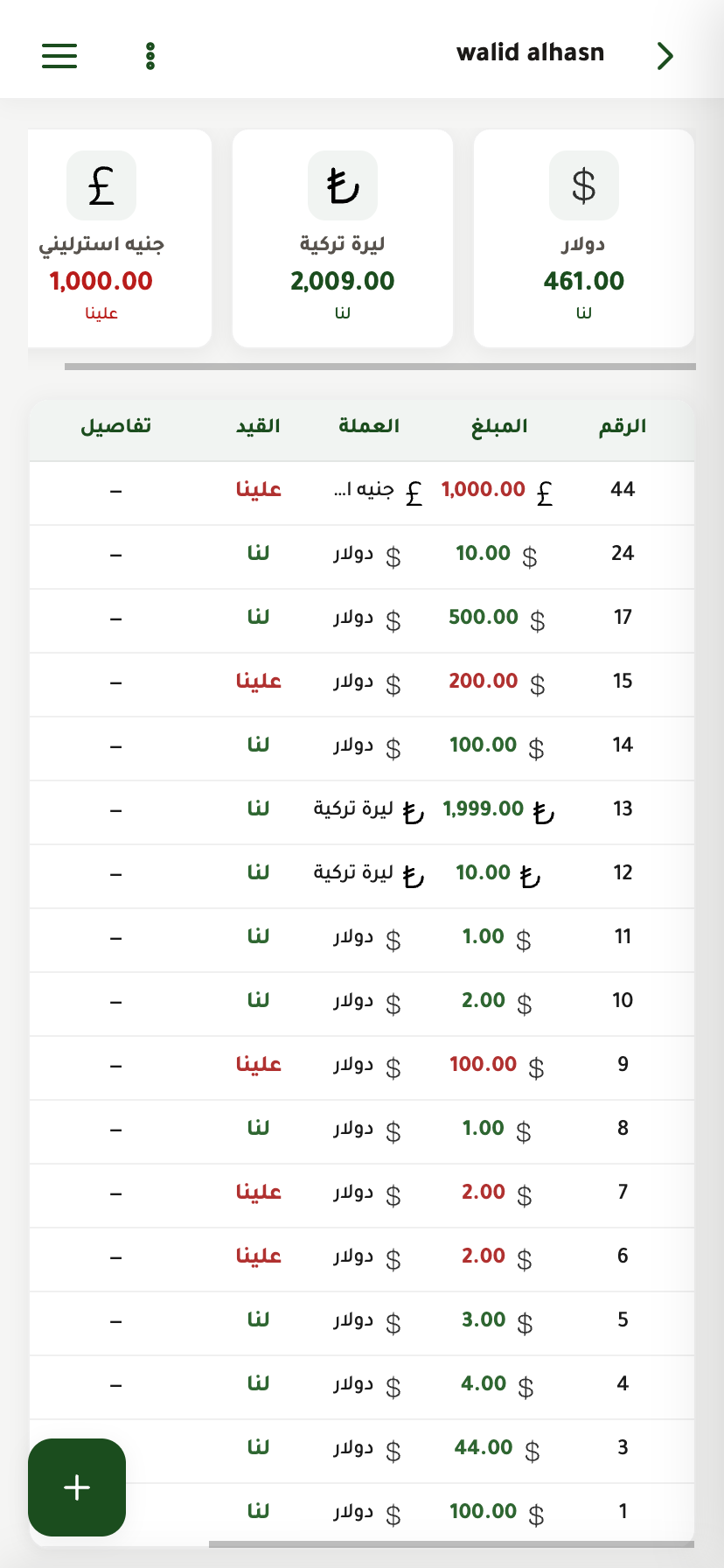
Task: Open the hamburger navigation menu
Action: click(x=59, y=55)
